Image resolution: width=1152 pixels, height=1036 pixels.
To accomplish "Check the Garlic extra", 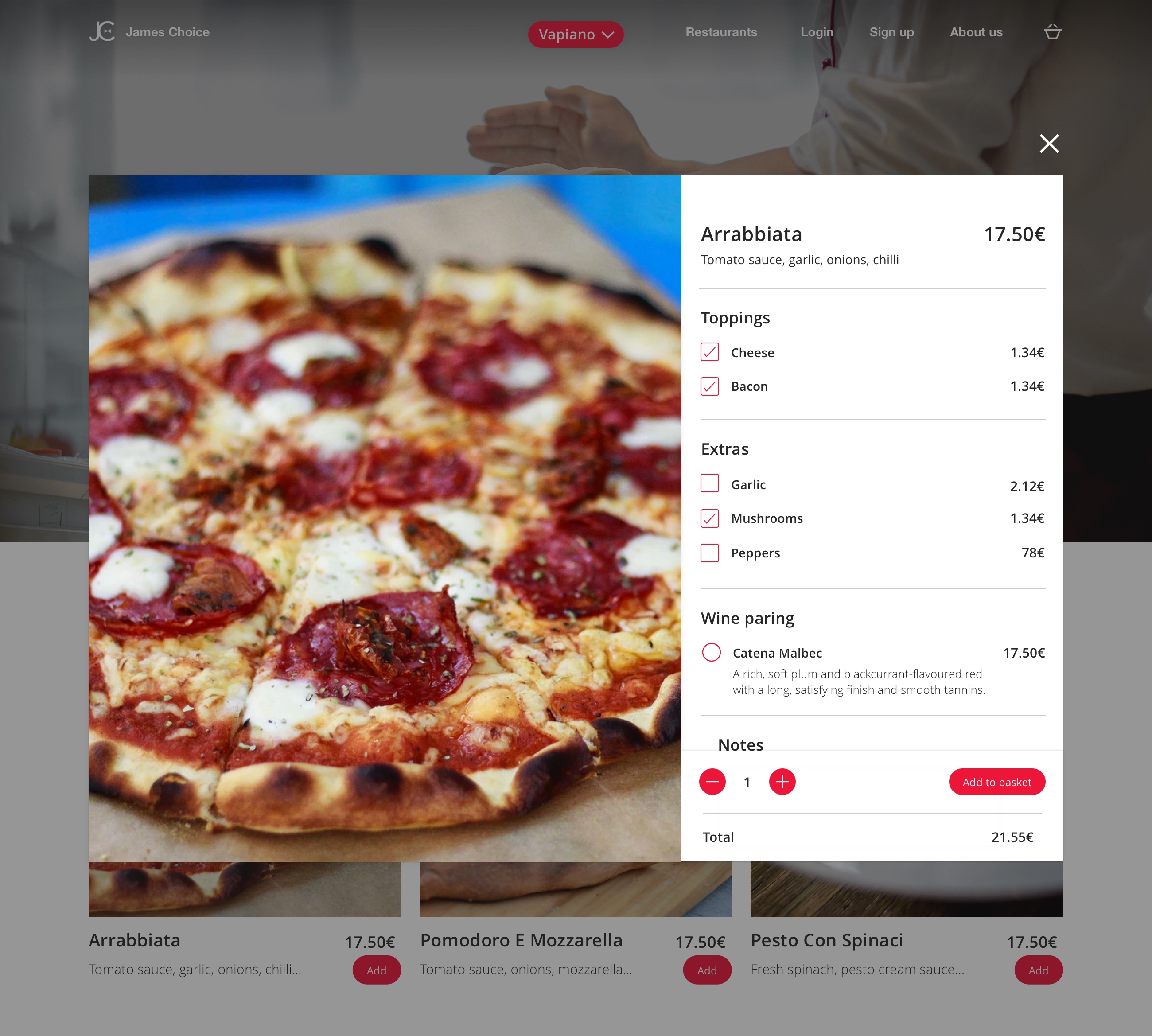I will [709, 483].
